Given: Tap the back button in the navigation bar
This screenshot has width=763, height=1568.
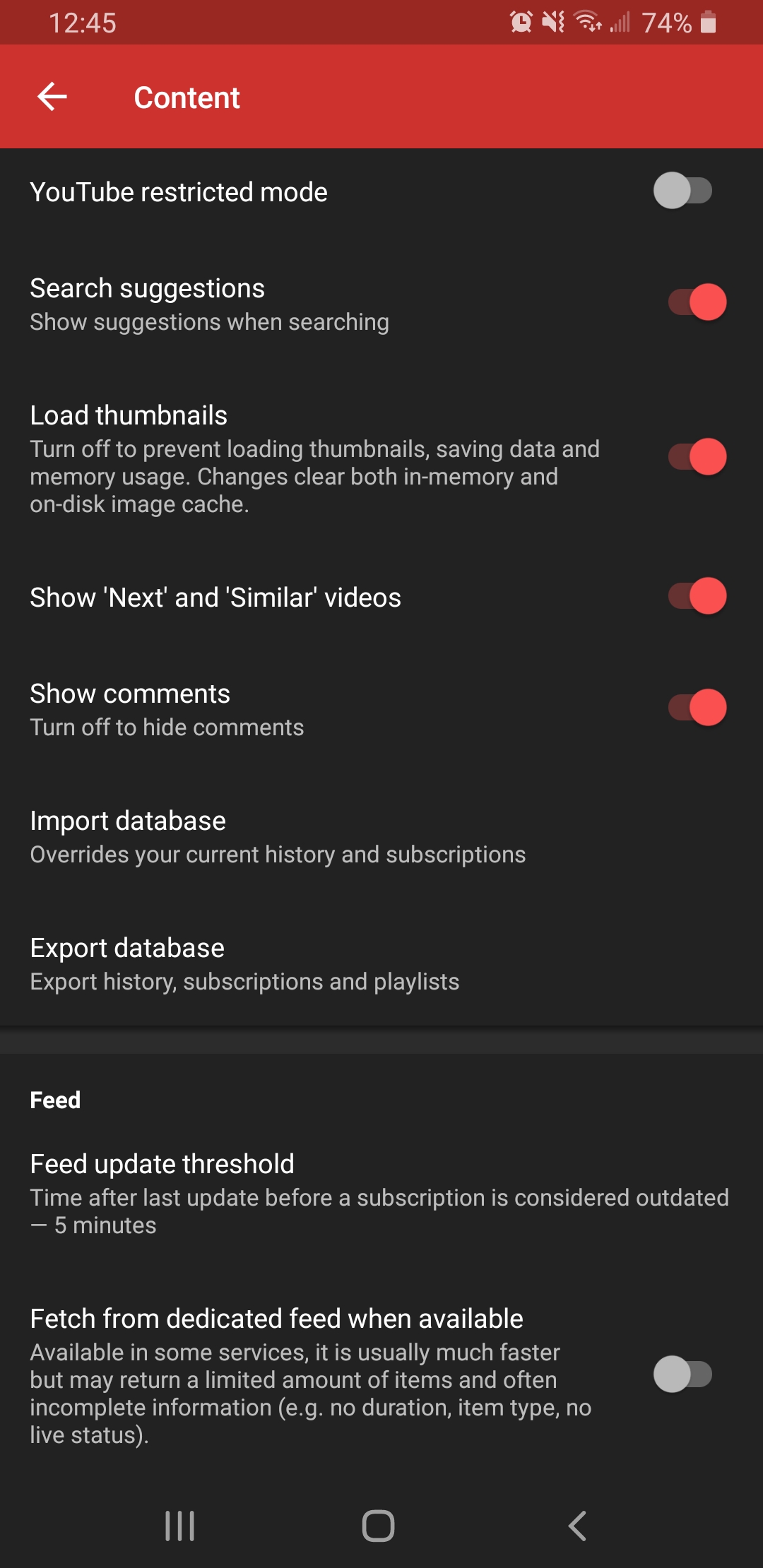Looking at the screenshot, I should 576,1526.
